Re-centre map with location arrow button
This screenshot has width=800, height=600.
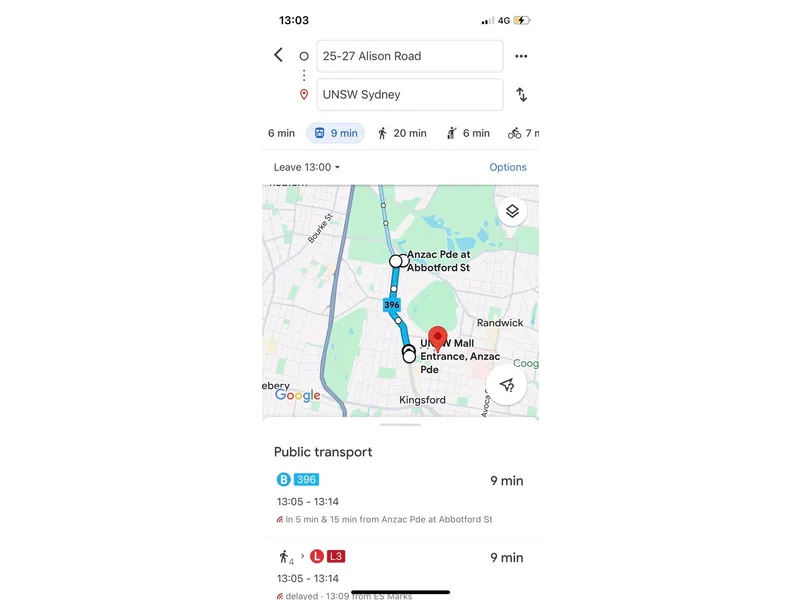click(507, 385)
